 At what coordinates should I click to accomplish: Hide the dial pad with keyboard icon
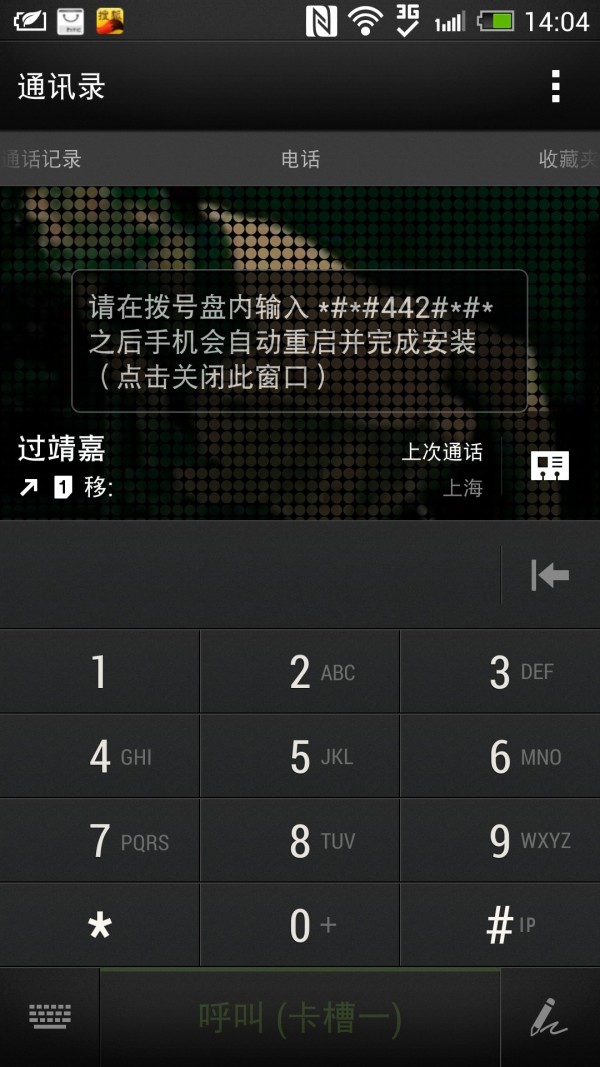pos(49,1018)
